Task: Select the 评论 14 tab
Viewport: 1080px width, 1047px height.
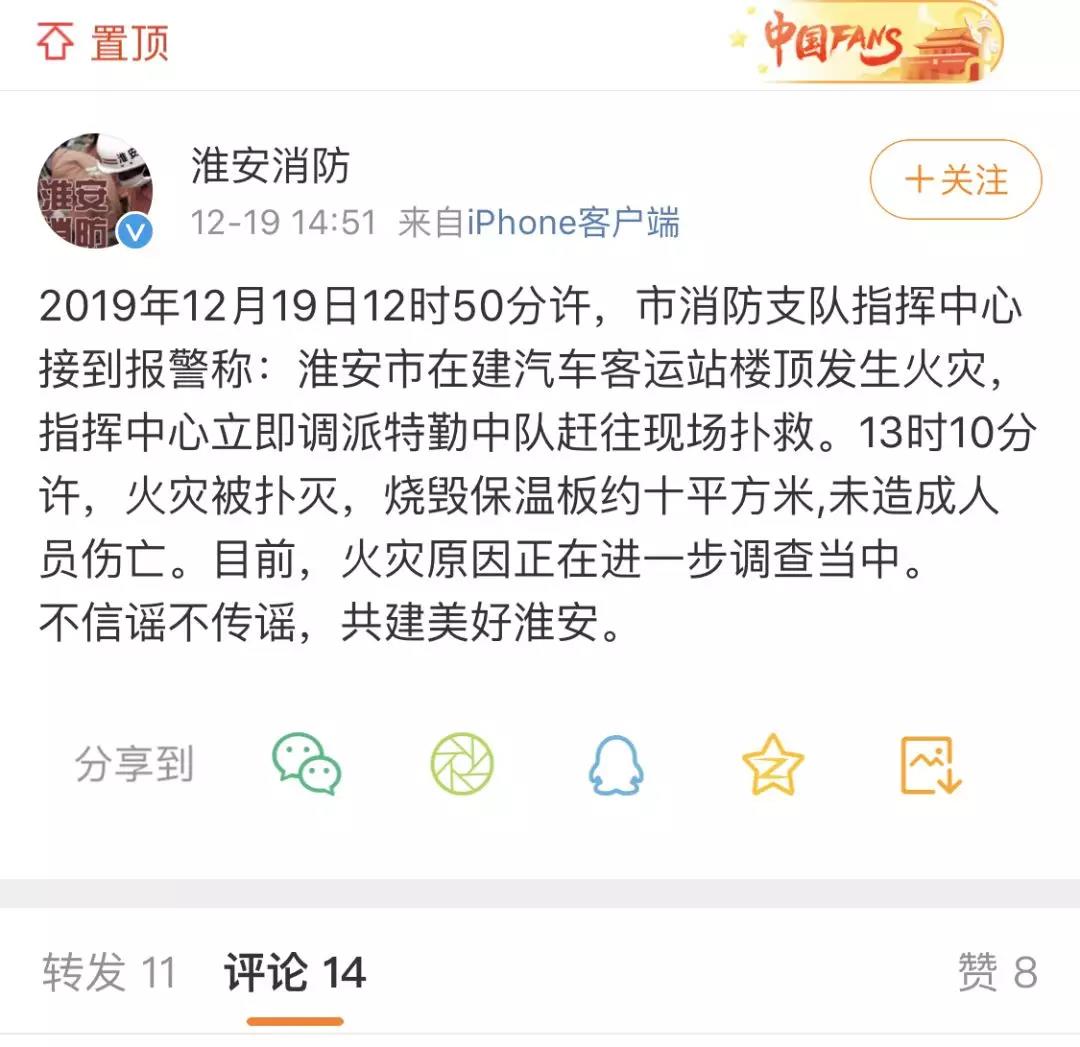Action: point(295,972)
